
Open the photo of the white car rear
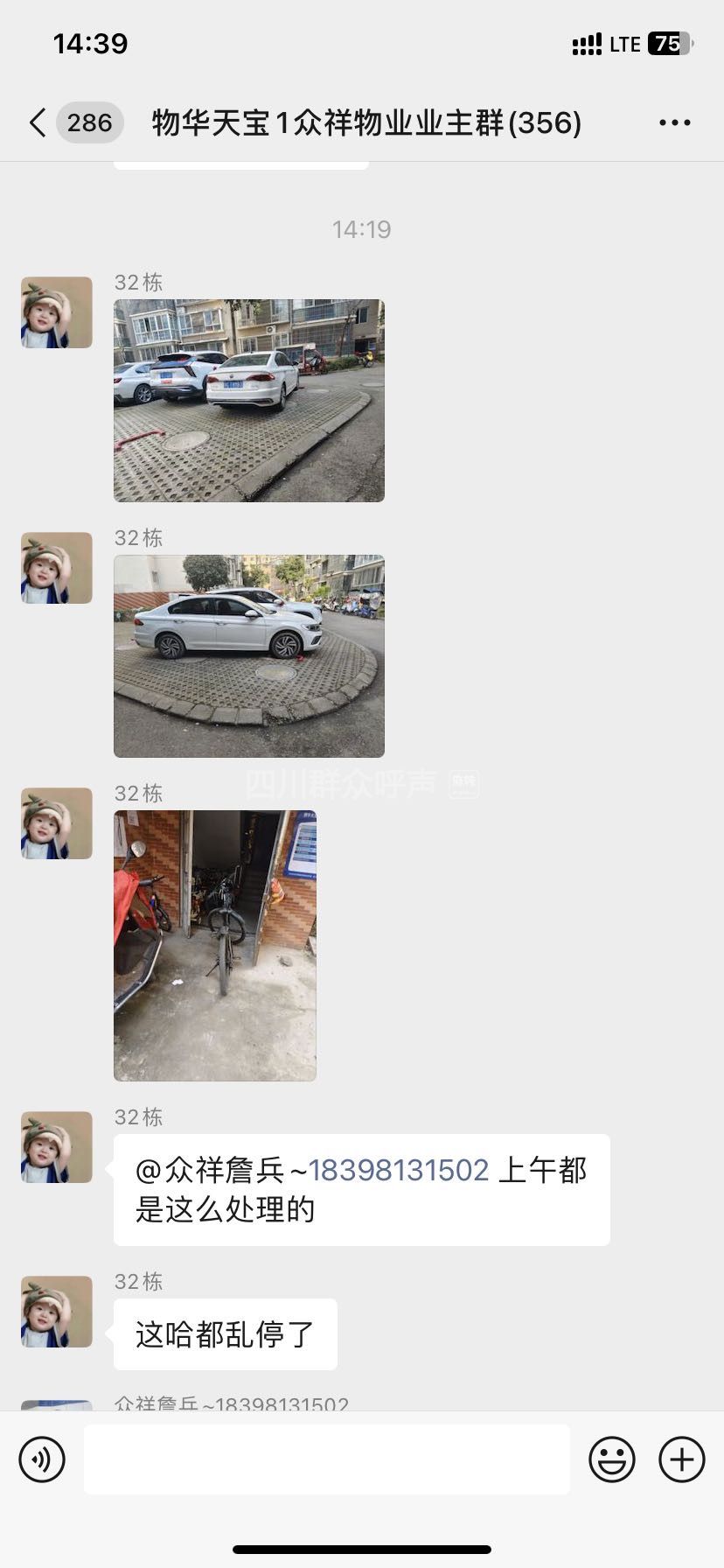(x=248, y=400)
